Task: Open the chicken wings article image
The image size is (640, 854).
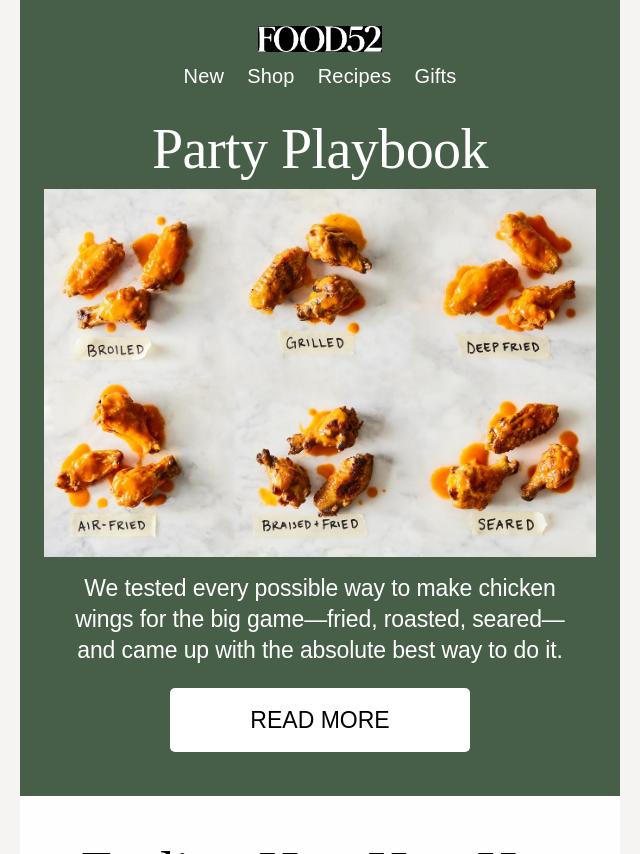Action: (320, 372)
